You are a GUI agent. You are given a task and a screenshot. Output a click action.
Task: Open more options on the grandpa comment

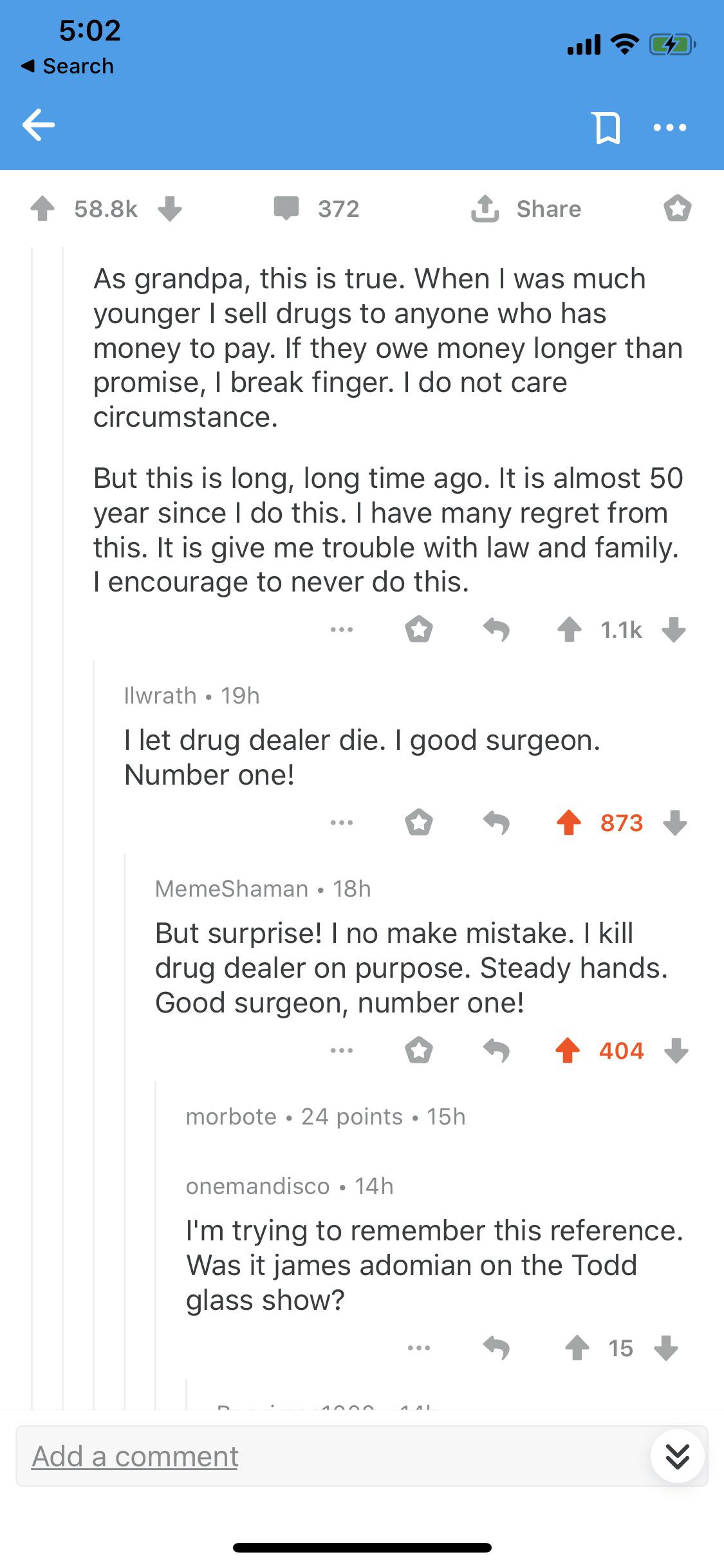(341, 629)
